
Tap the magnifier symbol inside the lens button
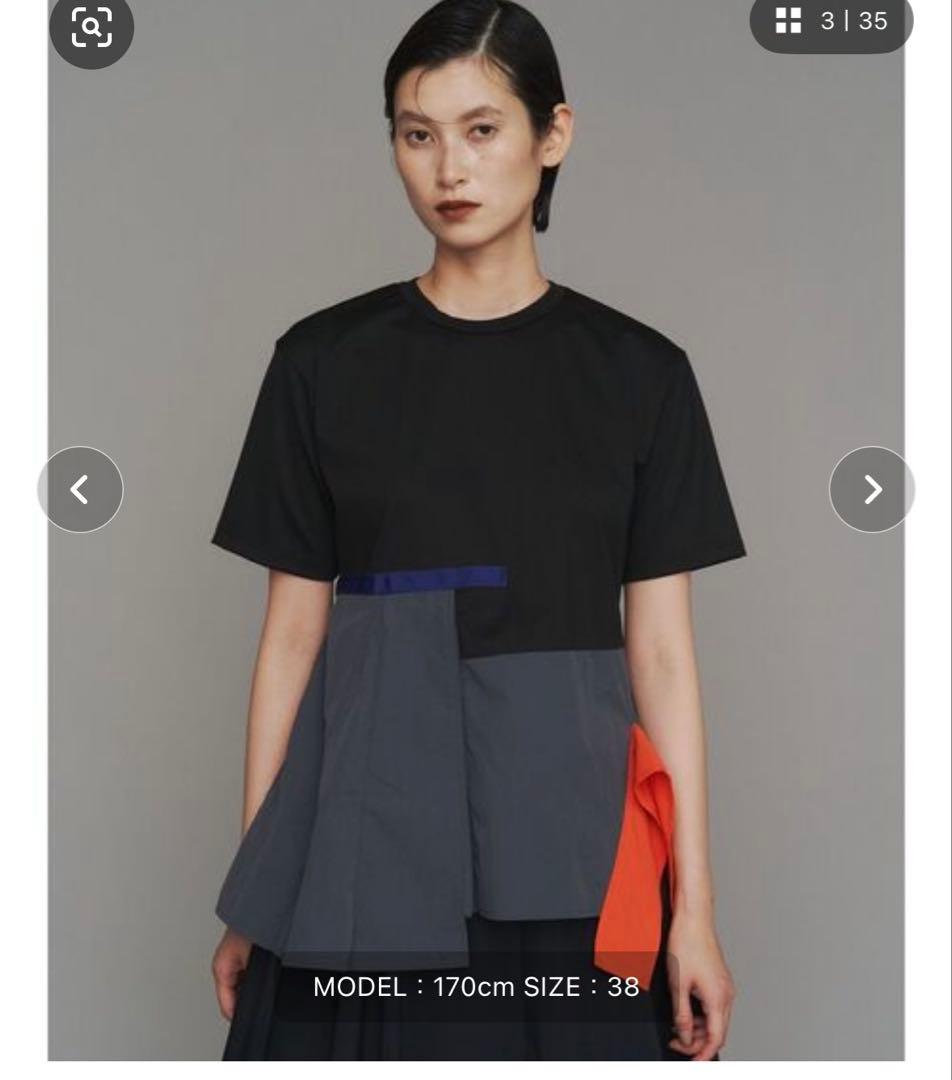94,31
